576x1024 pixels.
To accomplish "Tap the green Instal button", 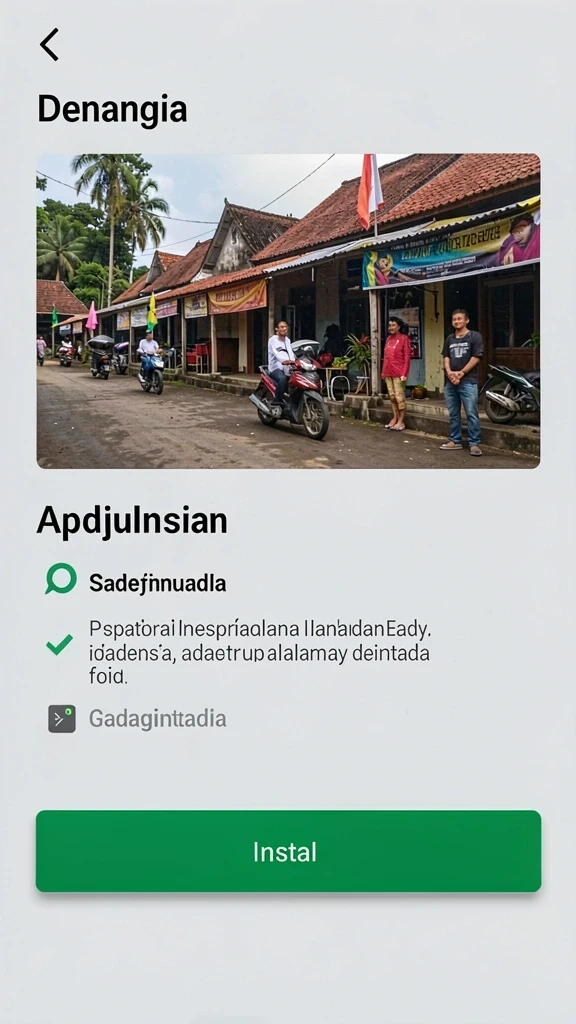I will (x=288, y=851).
